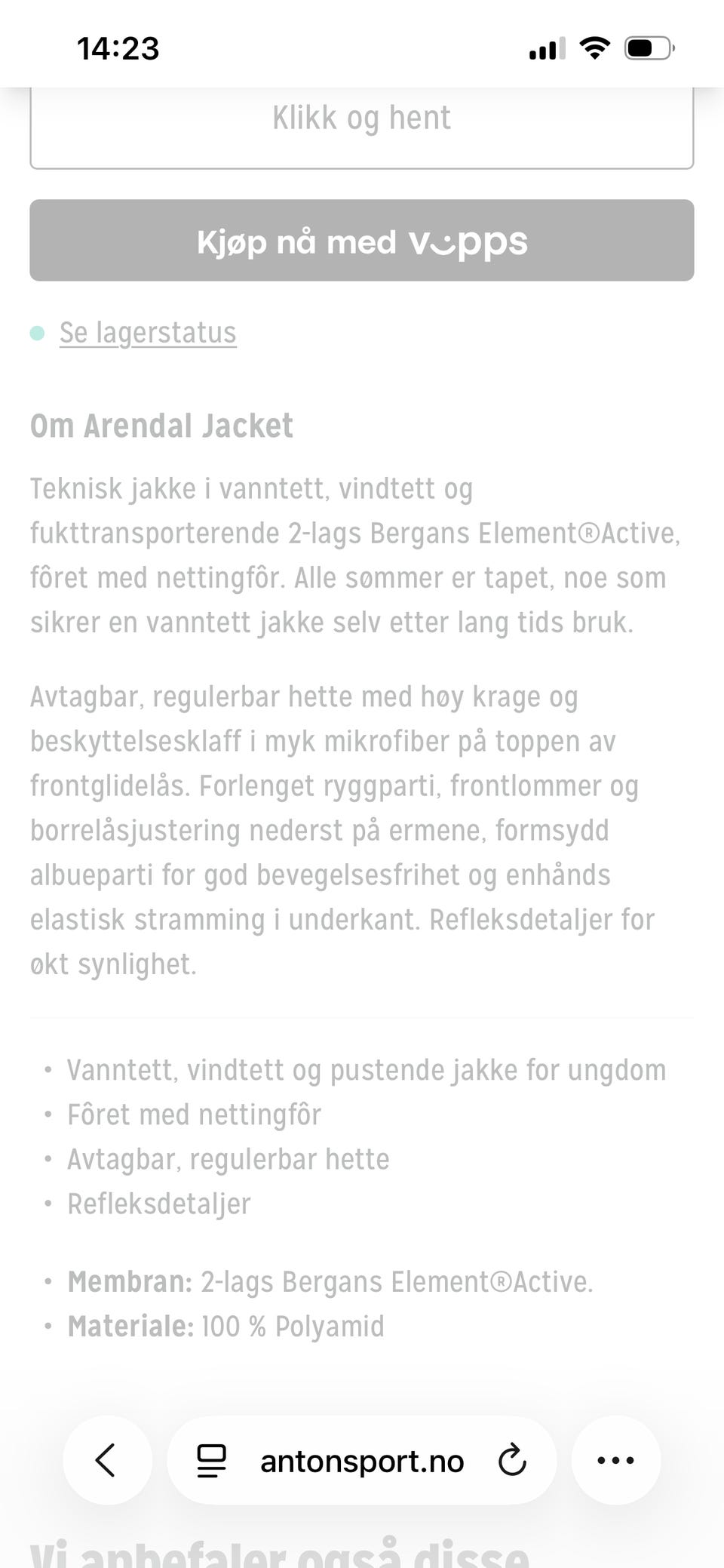Buy now with Kjøp nå med Vipps

coord(361,241)
